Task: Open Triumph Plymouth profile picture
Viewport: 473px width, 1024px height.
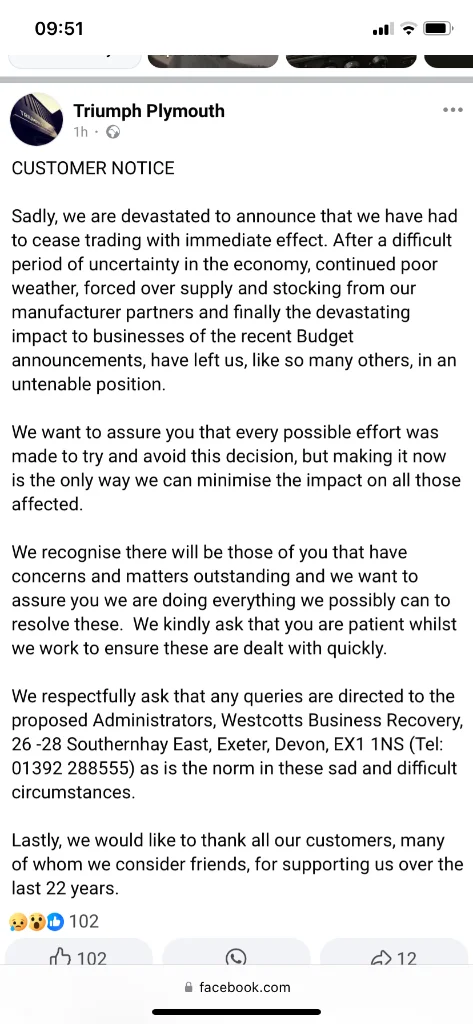Action: [x=37, y=119]
